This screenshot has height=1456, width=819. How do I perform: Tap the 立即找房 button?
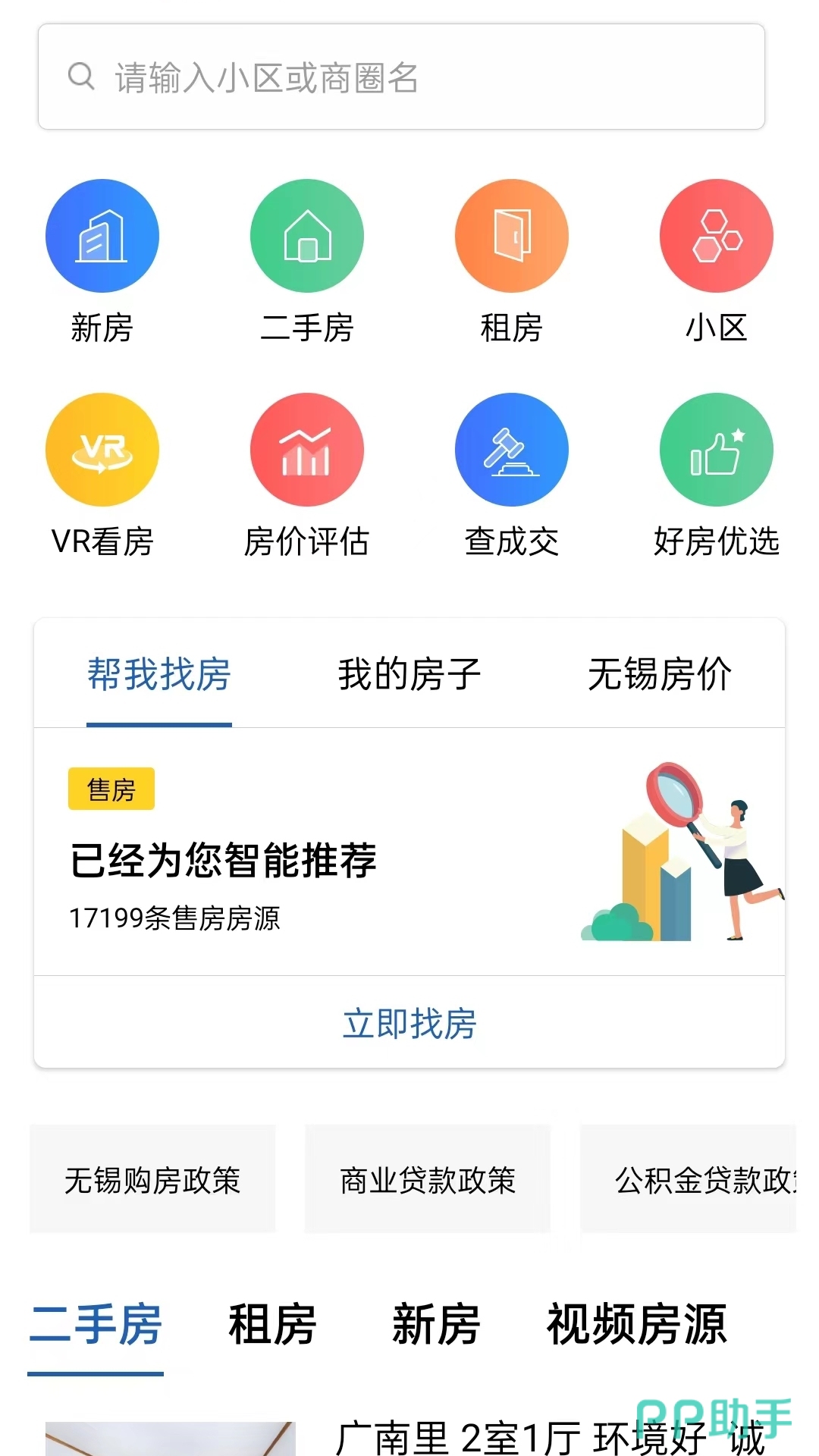tap(409, 1023)
